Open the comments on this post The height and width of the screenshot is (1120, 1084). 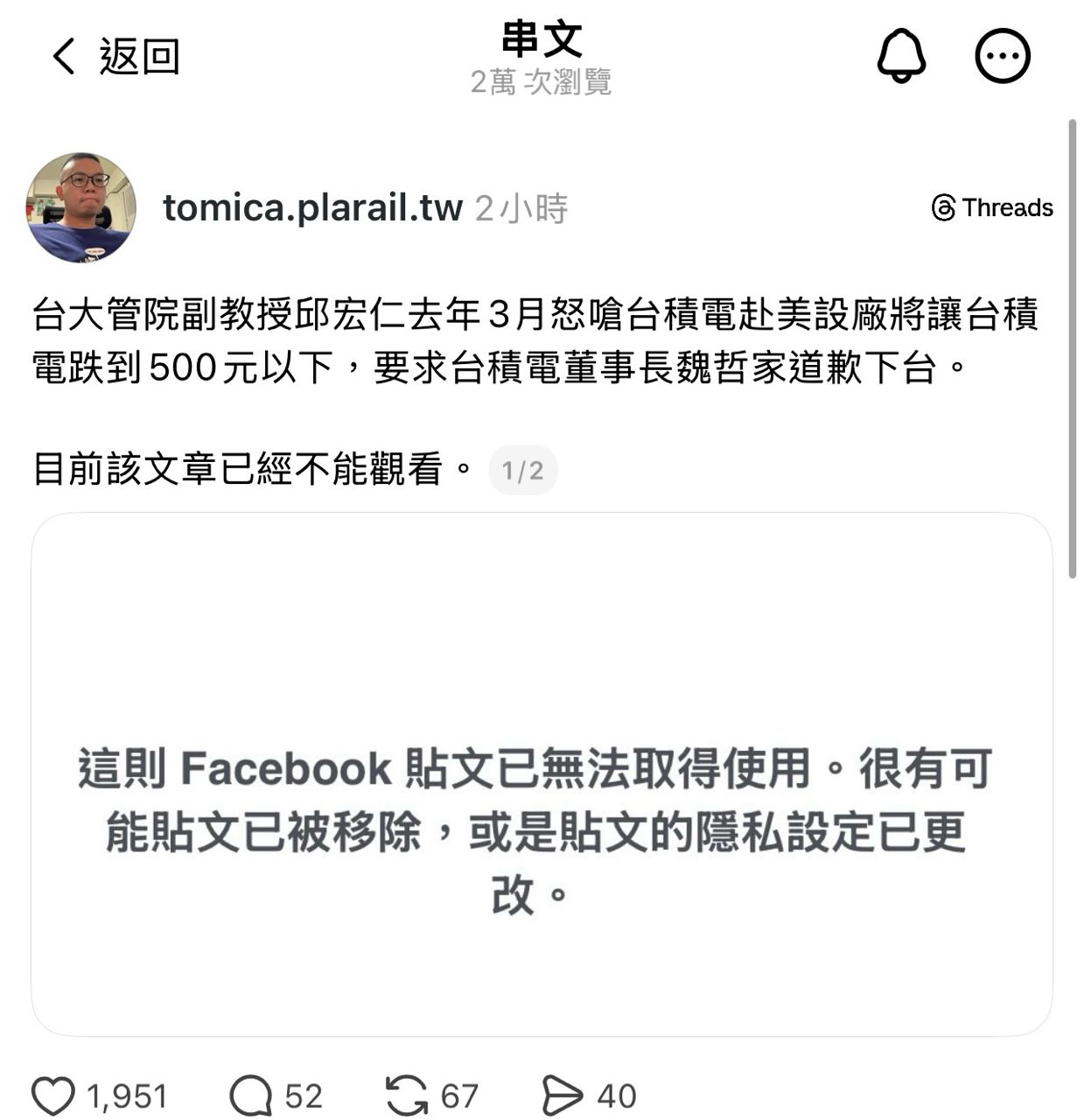251,1095
